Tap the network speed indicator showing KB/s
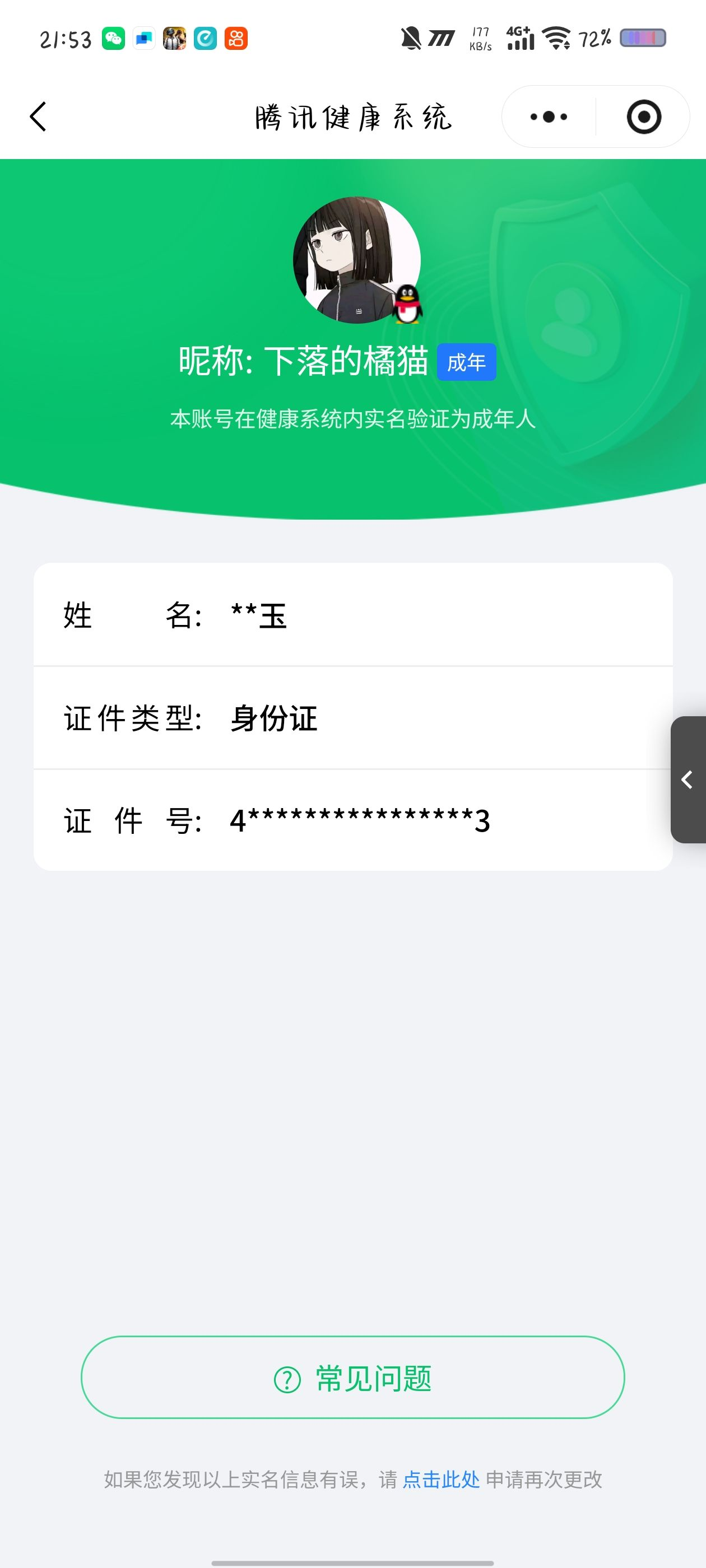This screenshot has width=706, height=1568. tap(481, 38)
